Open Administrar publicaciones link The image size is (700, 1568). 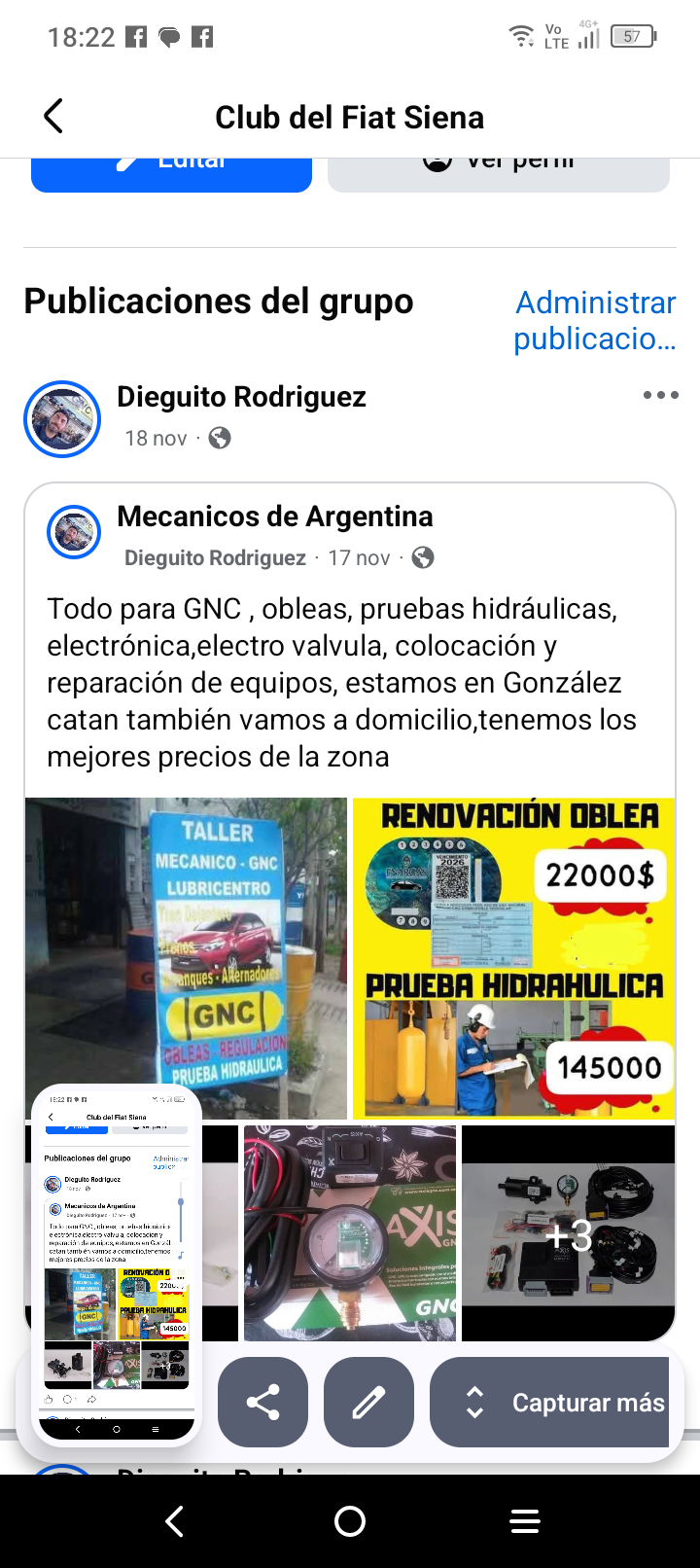tap(594, 321)
